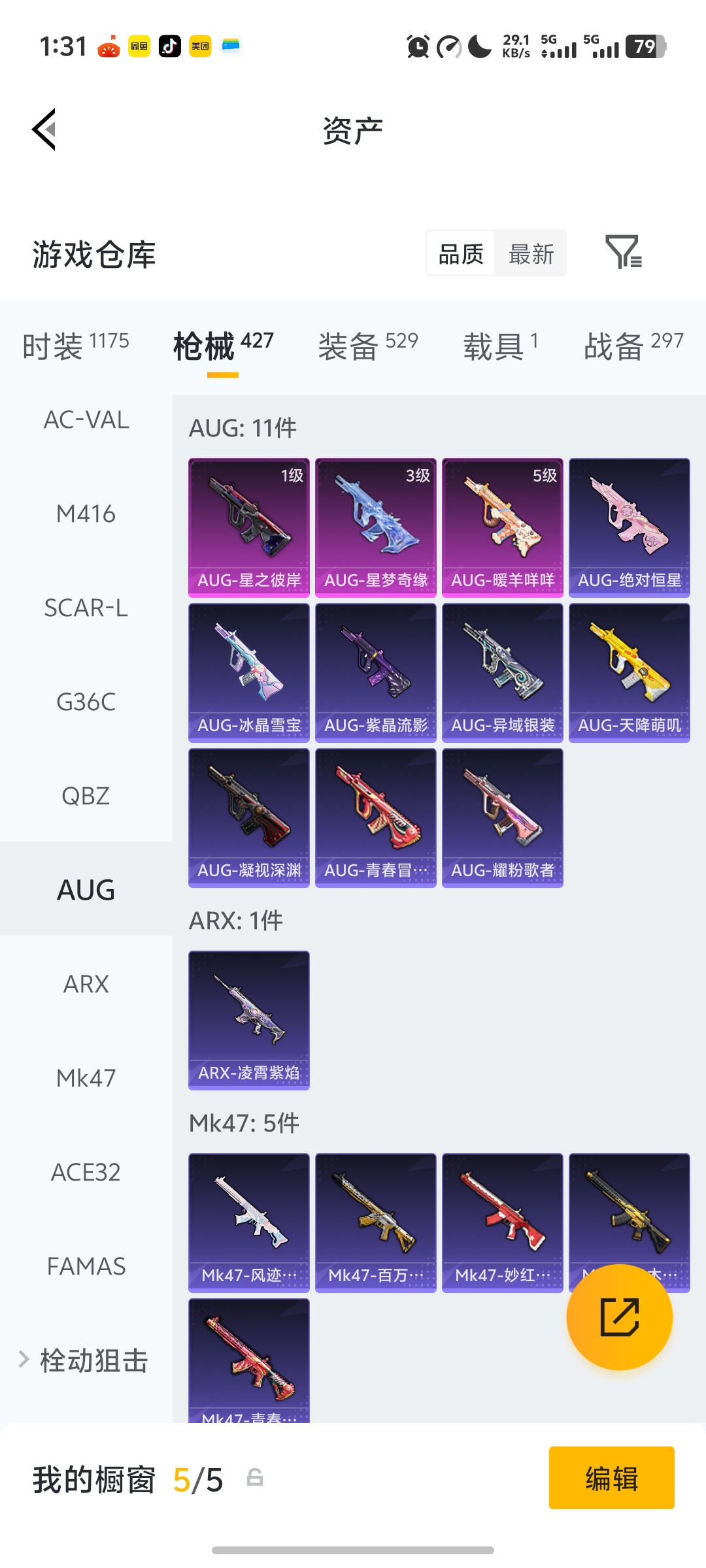The width and height of the screenshot is (706, 1568).
Task: Tap the orange share floating button
Action: (x=619, y=1317)
